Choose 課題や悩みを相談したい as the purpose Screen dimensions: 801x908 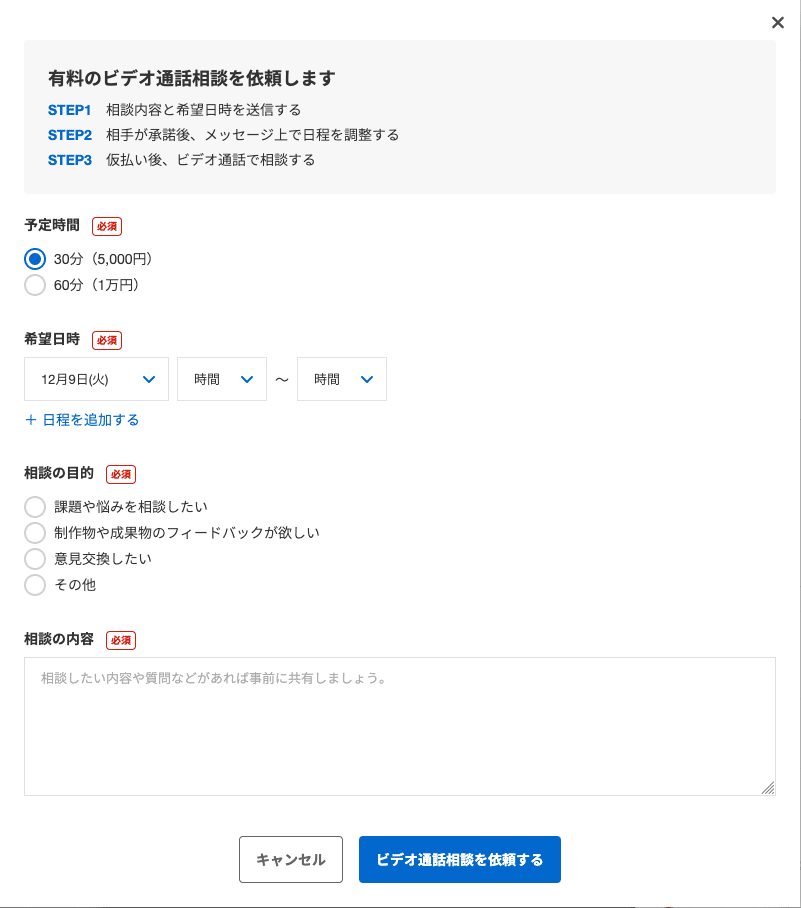34,507
